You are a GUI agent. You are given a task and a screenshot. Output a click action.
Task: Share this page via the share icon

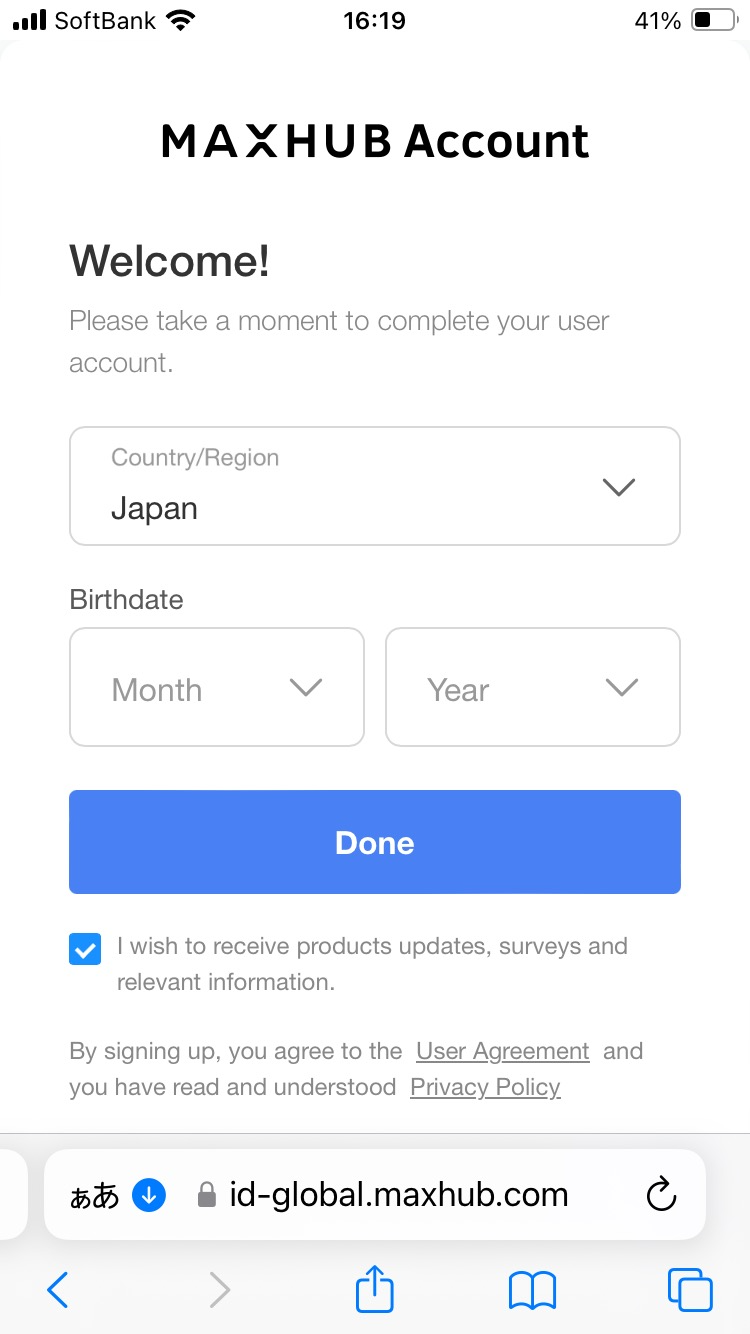(375, 1288)
